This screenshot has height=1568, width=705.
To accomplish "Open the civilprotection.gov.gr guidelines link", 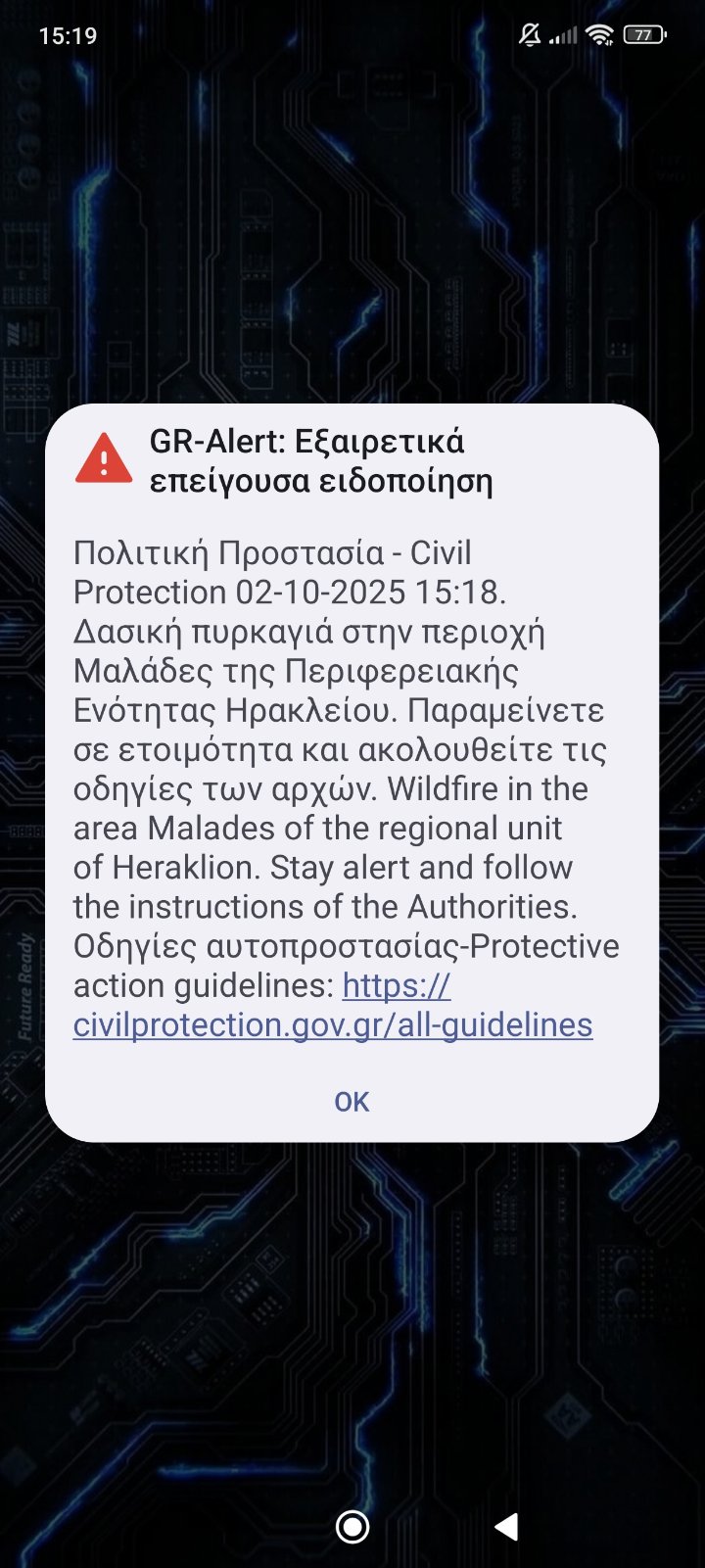I will pyautogui.click(x=333, y=1024).
